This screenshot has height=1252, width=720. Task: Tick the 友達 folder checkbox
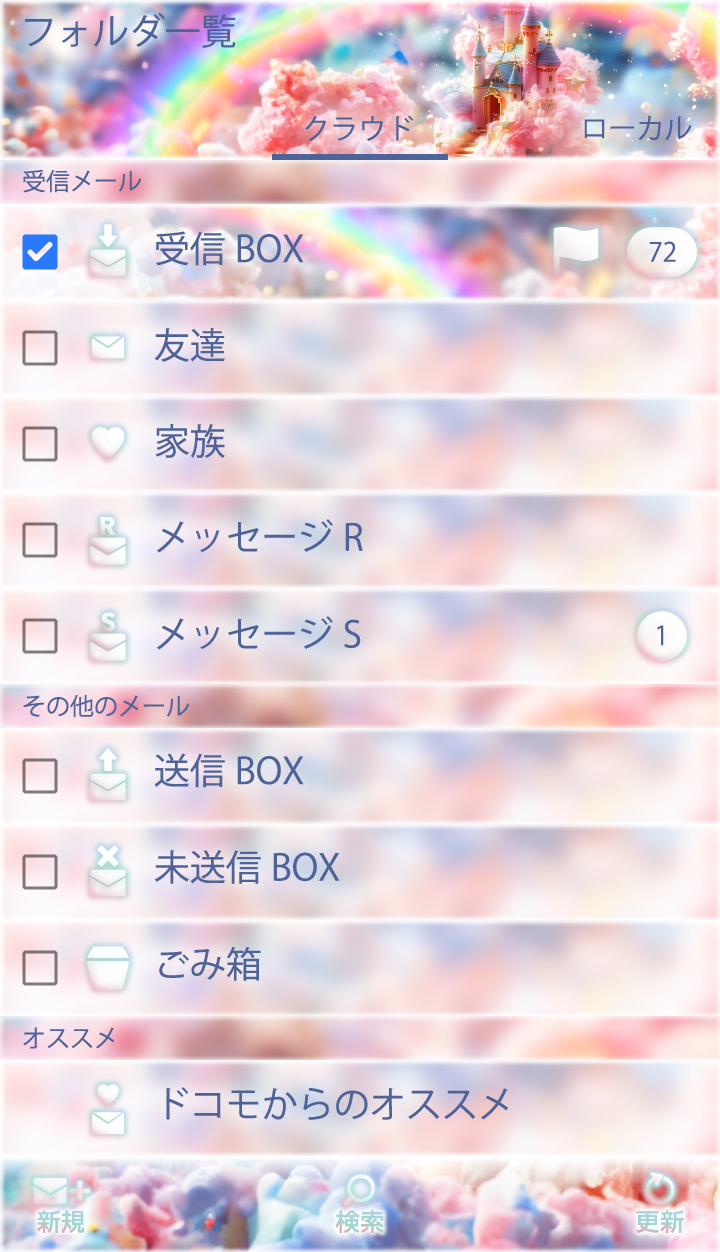pos(40,348)
